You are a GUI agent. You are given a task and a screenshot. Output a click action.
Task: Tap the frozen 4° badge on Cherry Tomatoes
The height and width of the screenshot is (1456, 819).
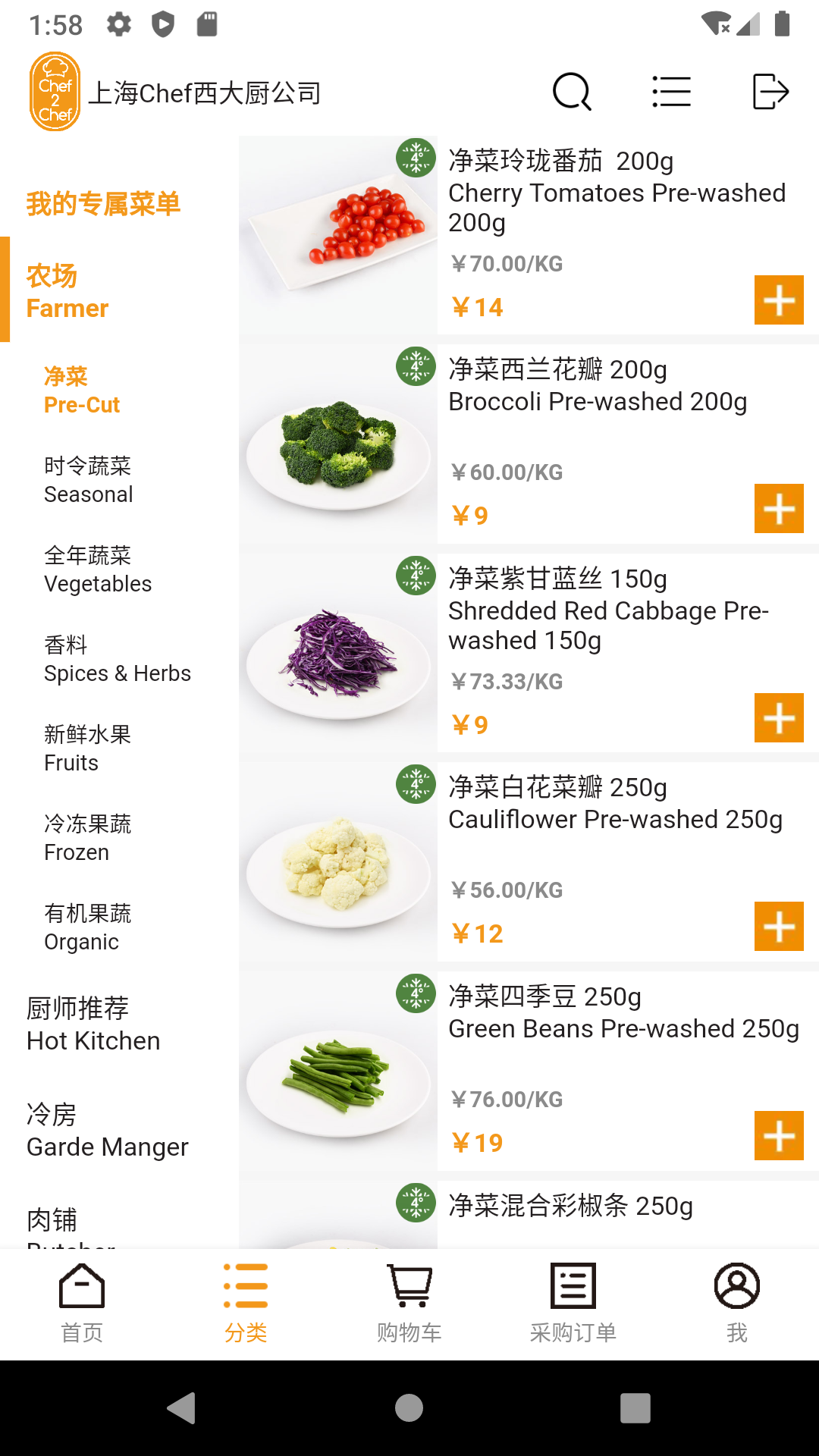click(416, 159)
